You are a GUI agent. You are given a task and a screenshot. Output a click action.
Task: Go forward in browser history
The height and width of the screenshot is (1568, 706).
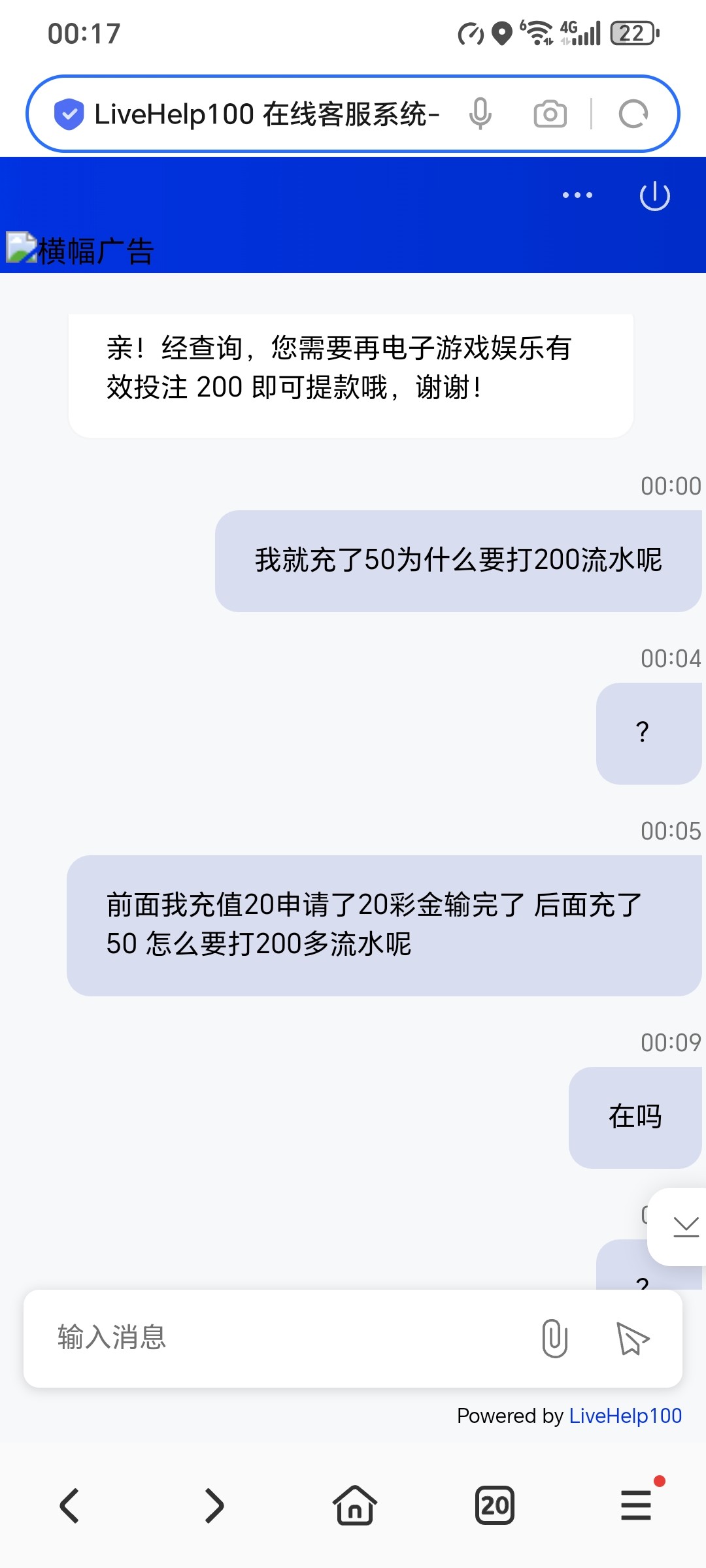pyautogui.click(x=213, y=1506)
